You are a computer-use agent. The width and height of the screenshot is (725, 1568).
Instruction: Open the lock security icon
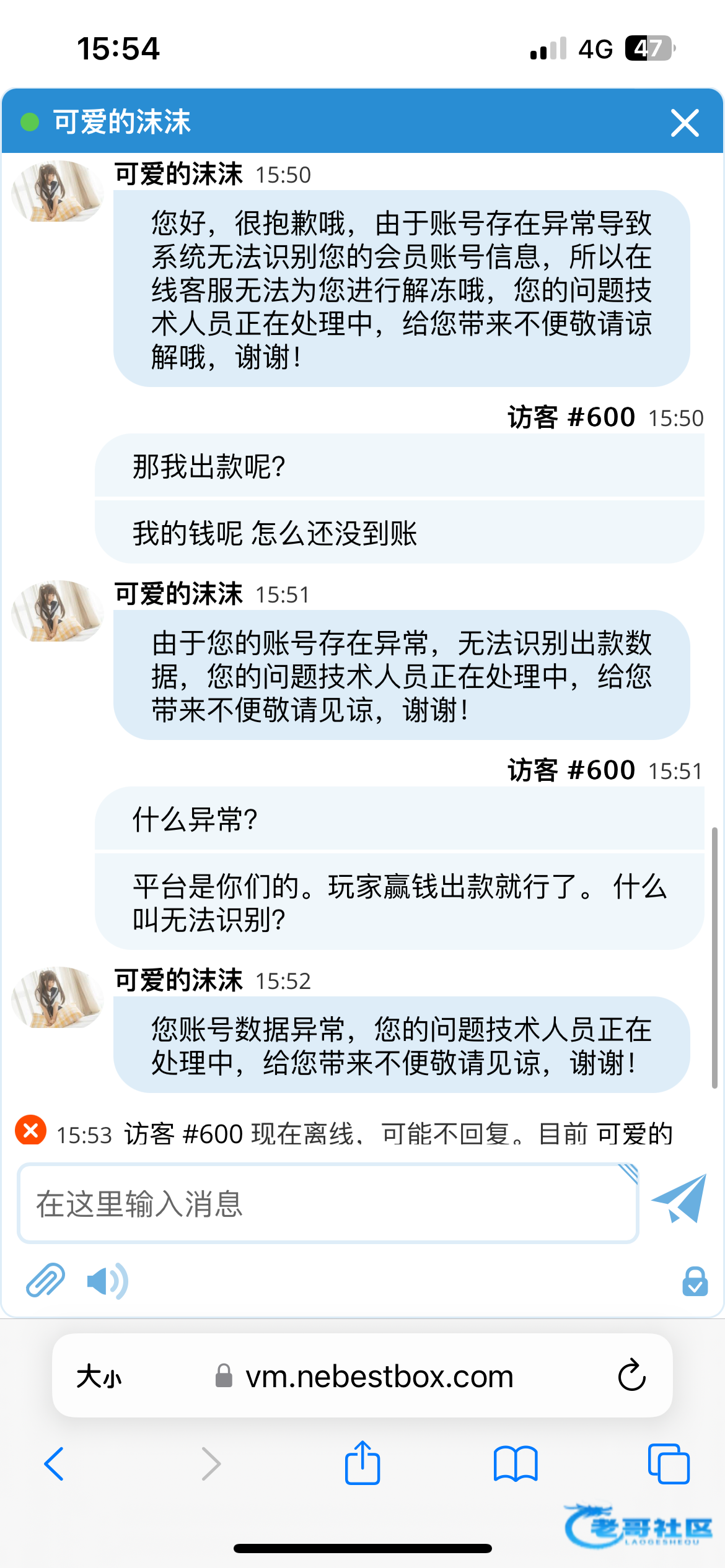pyautogui.click(x=695, y=1281)
